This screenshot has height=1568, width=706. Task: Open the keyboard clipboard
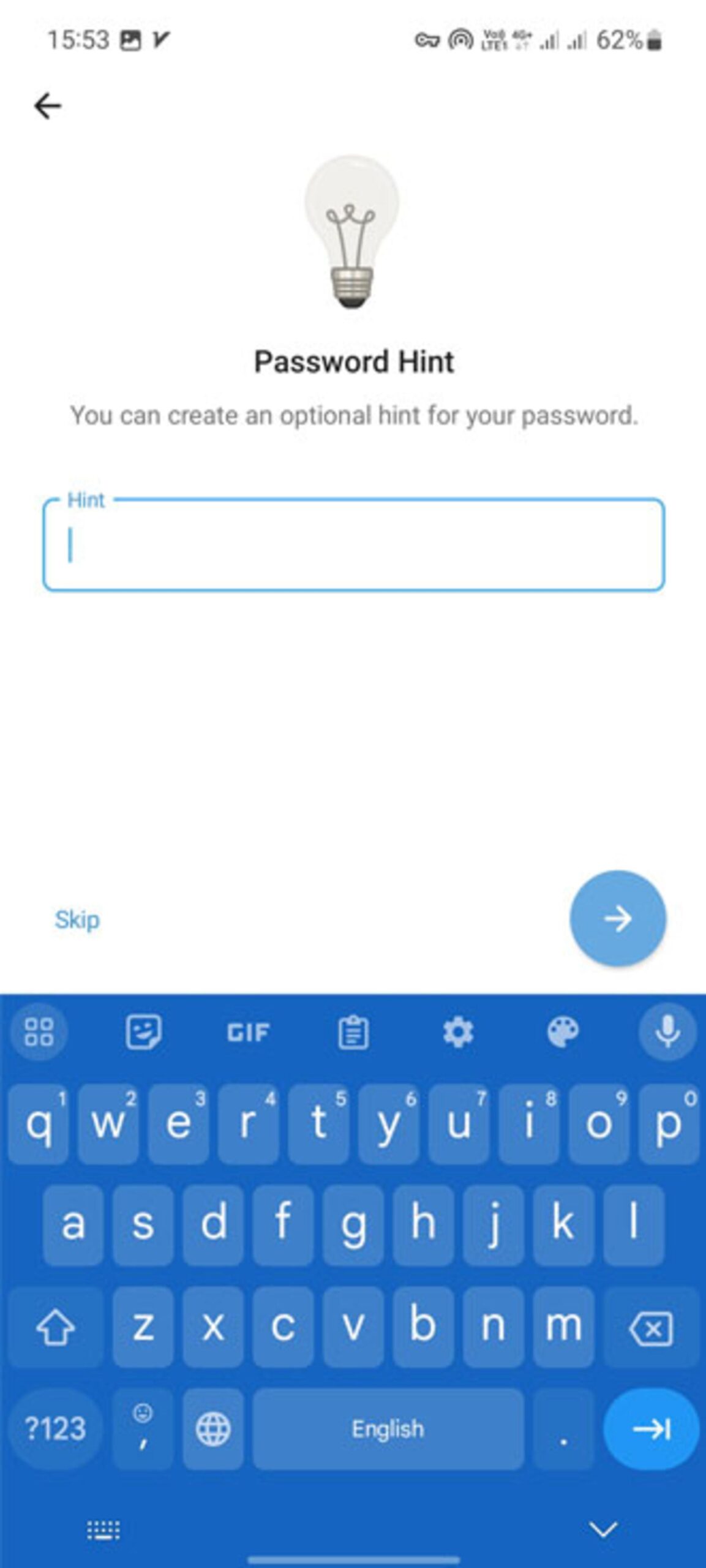click(x=353, y=1032)
